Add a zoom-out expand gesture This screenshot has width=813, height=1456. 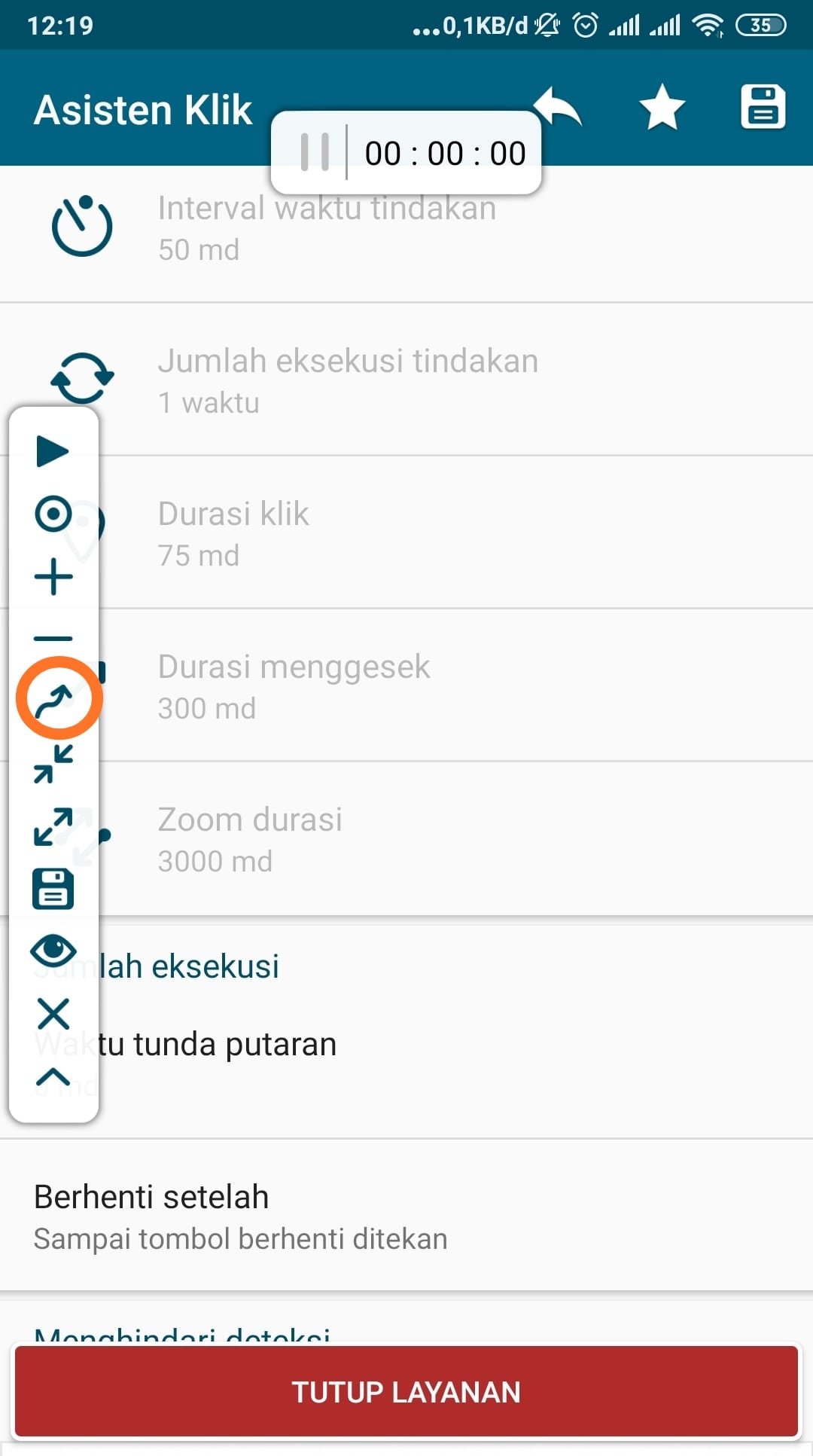point(53,826)
